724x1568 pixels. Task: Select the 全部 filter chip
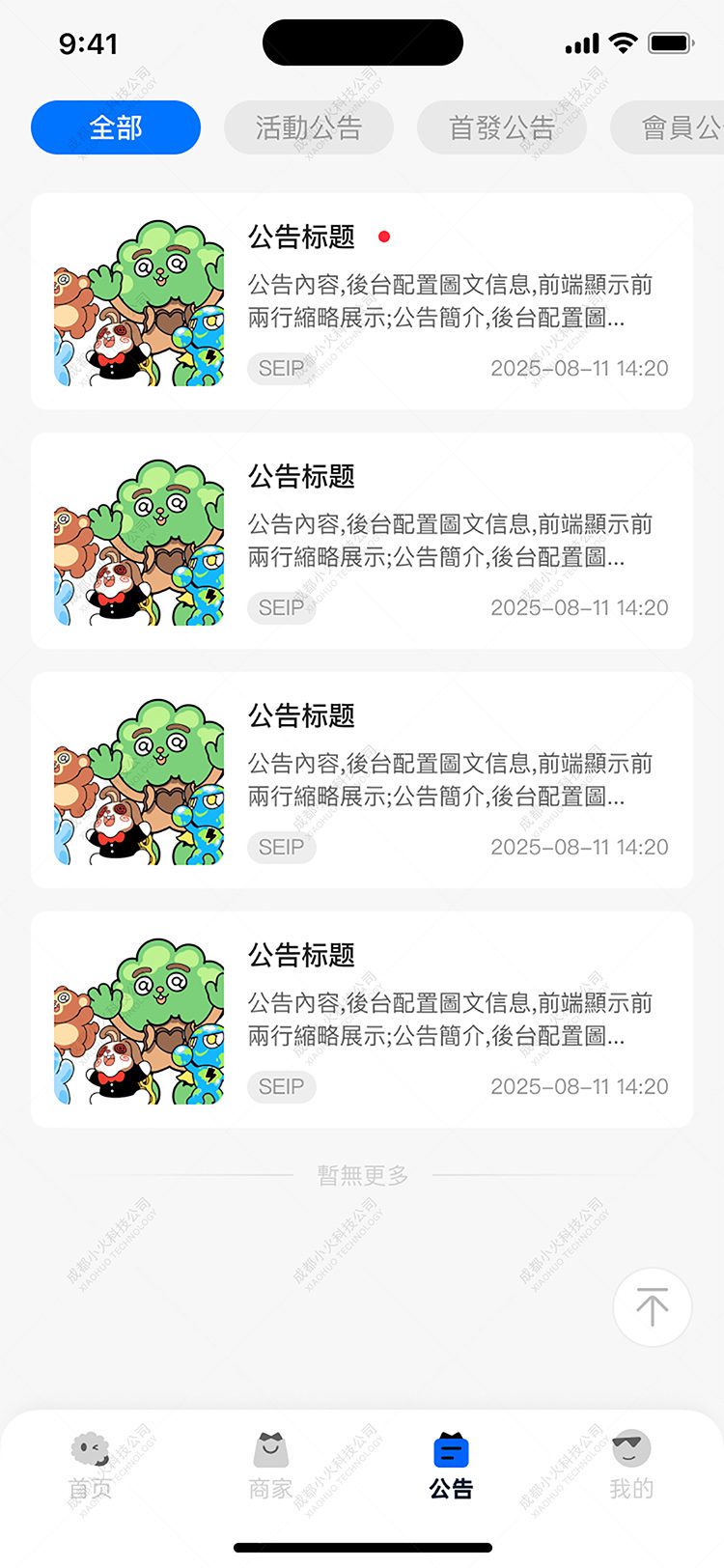[115, 126]
